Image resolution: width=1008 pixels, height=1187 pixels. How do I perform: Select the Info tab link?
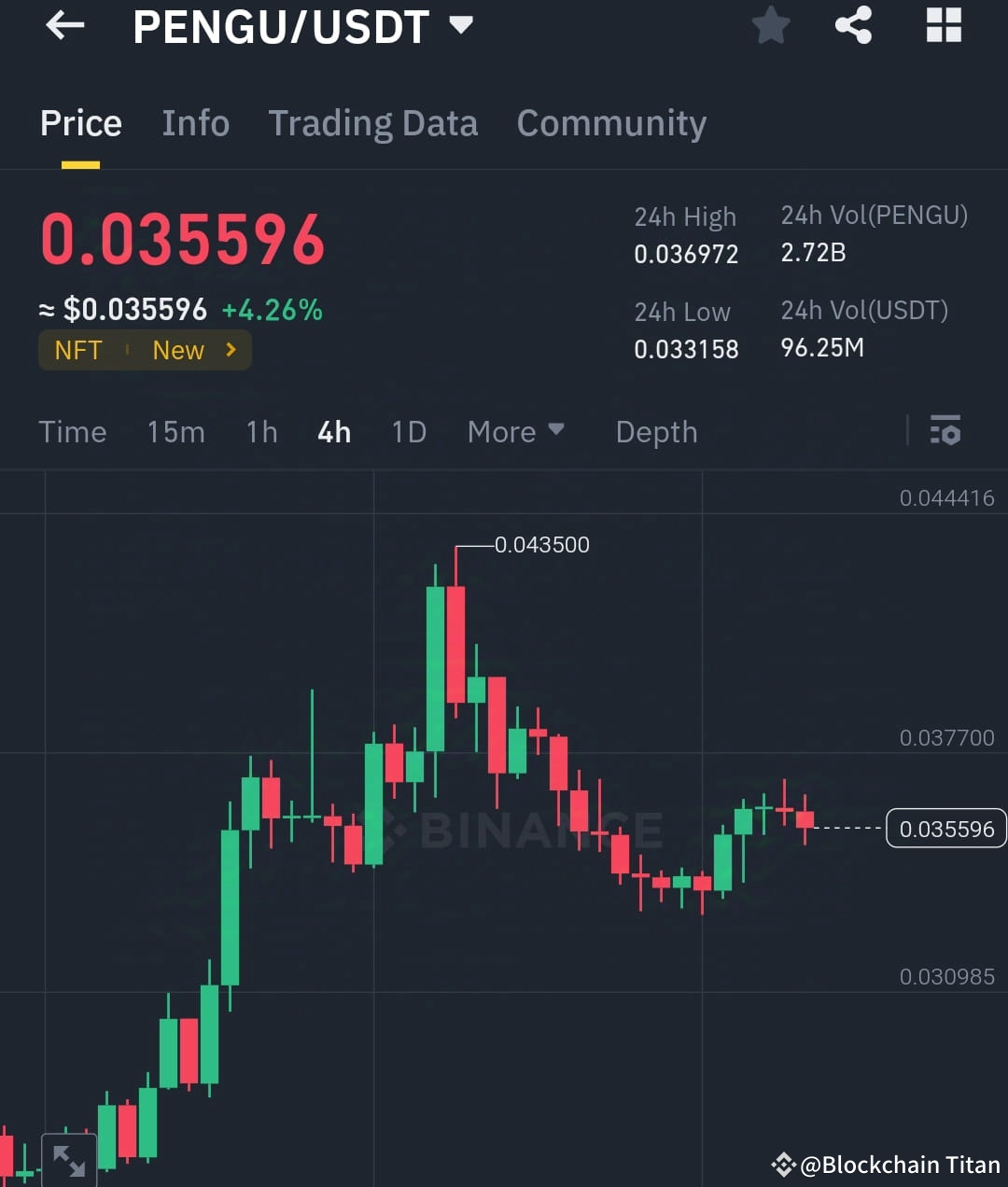point(196,122)
